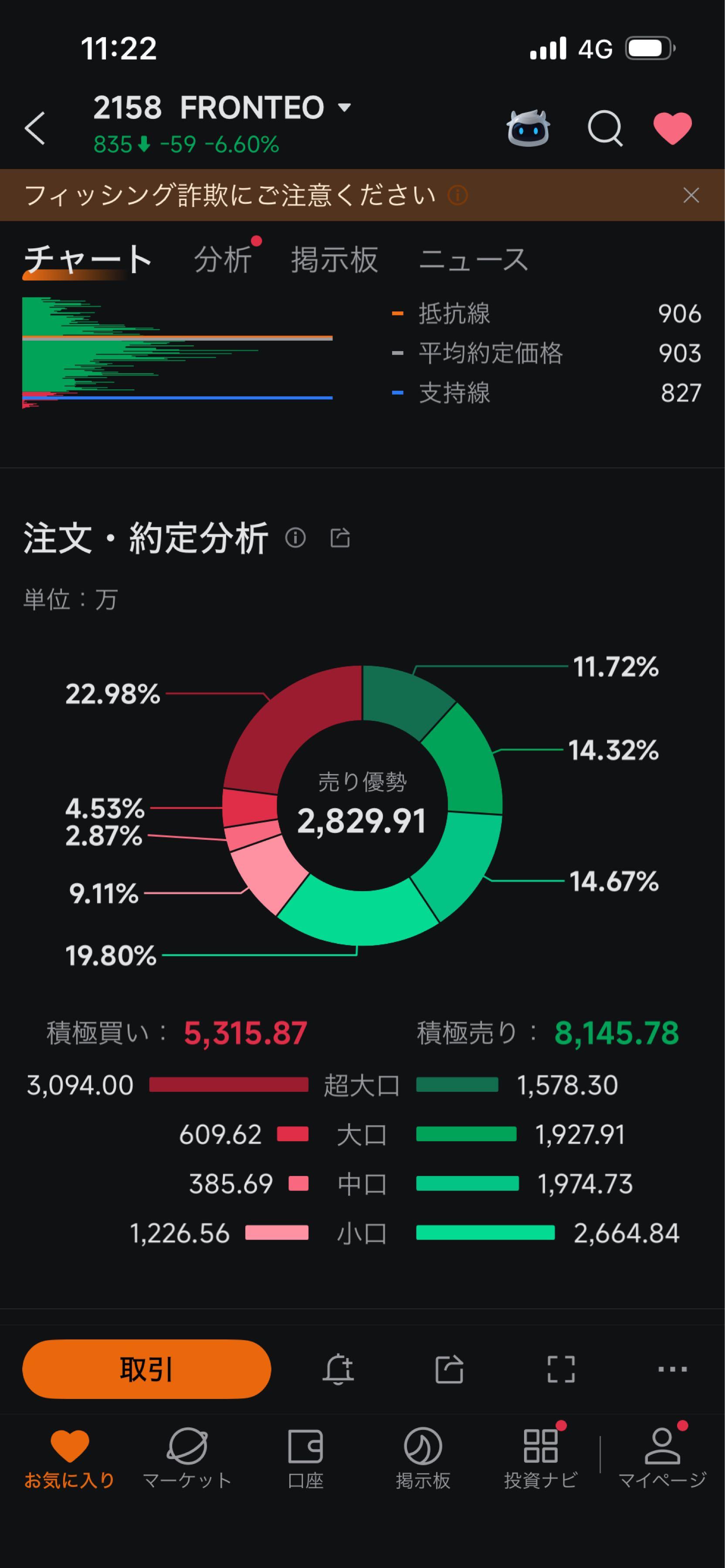Dismiss the phishing warning banner
This screenshot has width=725, height=1568.
(691, 196)
